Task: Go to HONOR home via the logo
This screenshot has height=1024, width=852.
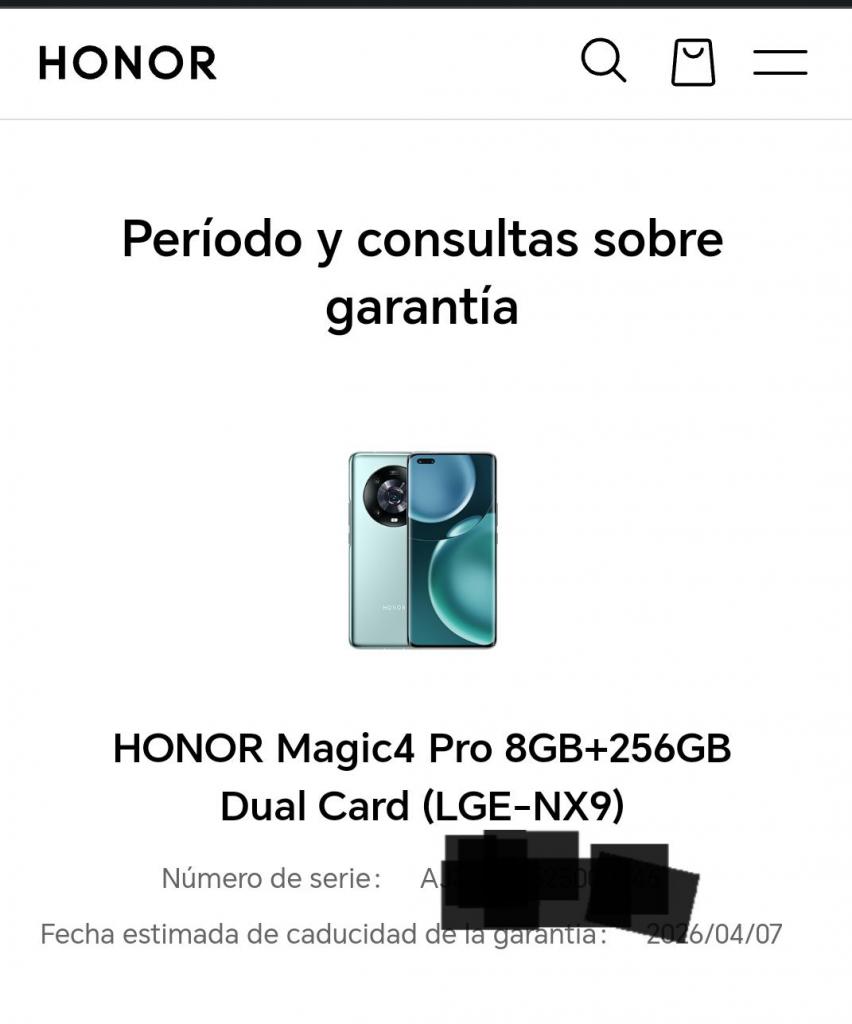Action: click(x=128, y=63)
